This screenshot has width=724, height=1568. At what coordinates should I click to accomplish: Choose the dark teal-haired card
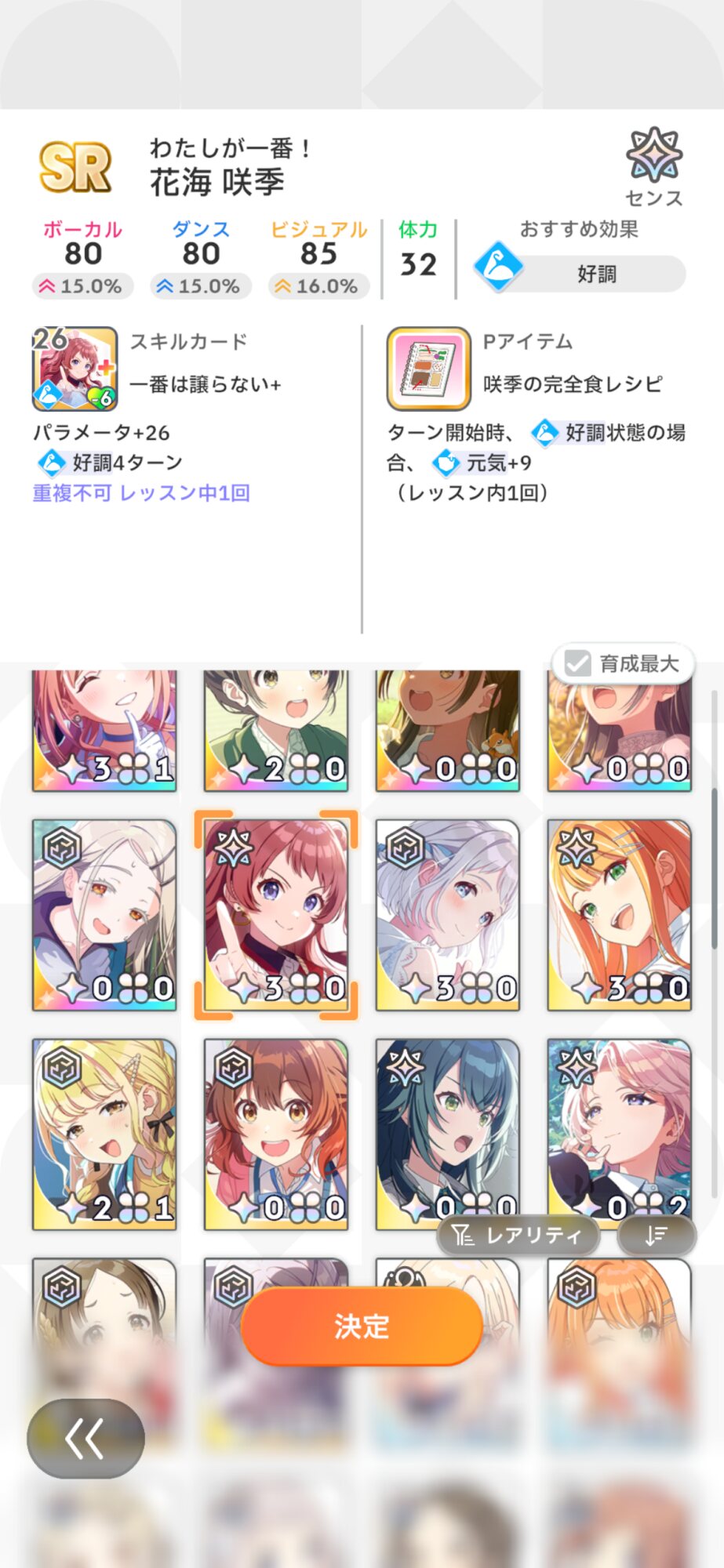(447, 1134)
